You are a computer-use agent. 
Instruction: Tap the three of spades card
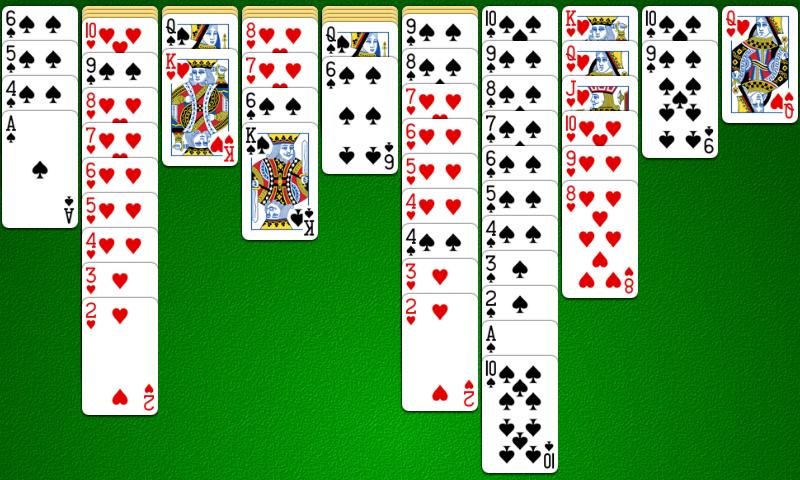pyautogui.click(x=519, y=268)
